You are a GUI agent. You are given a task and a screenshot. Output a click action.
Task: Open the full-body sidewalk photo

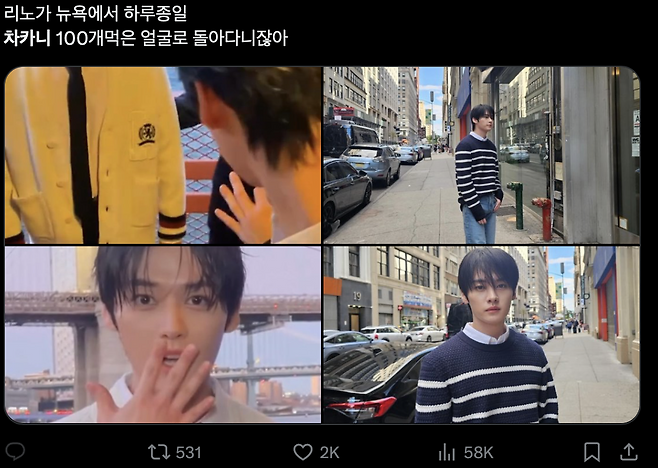[x=480, y=155]
